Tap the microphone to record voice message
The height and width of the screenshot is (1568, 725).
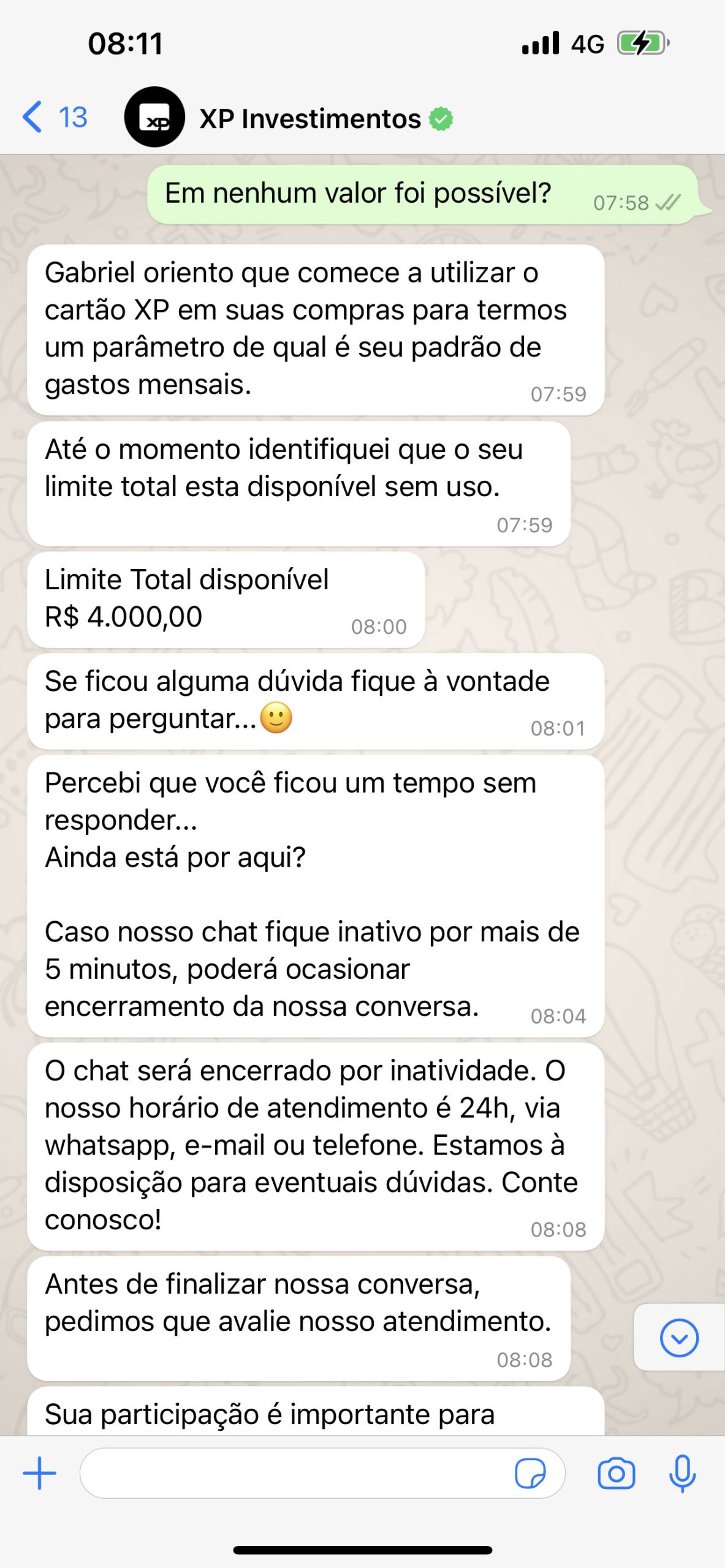pos(682,1473)
